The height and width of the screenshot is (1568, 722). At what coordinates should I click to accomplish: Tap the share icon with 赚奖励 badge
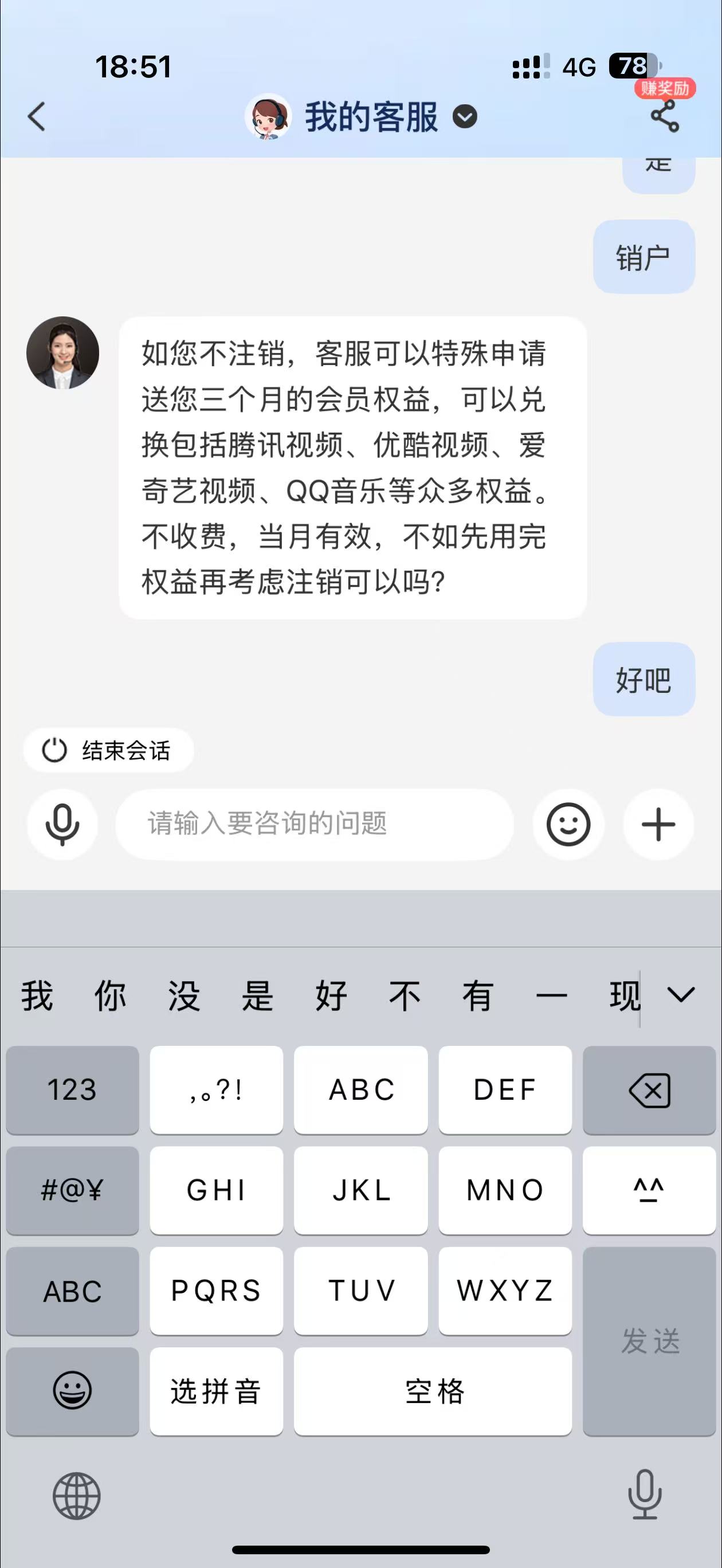coord(664,116)
